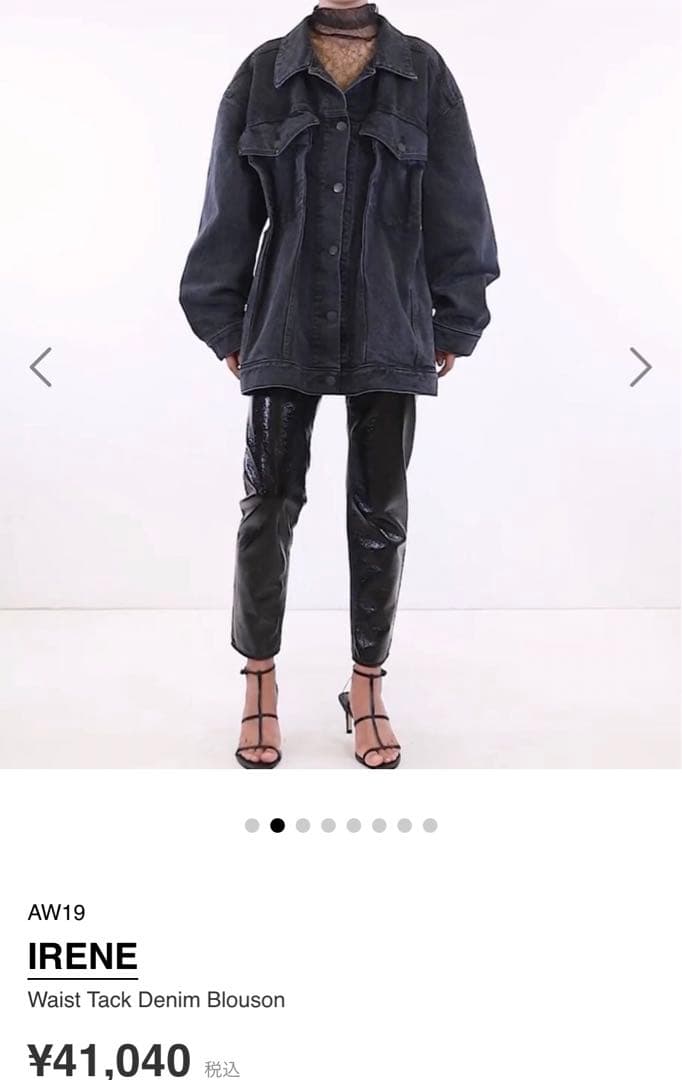Jump to the last carousel dot
The height and width of the screenshot is (1080, 682).
(x=430, y=825)
